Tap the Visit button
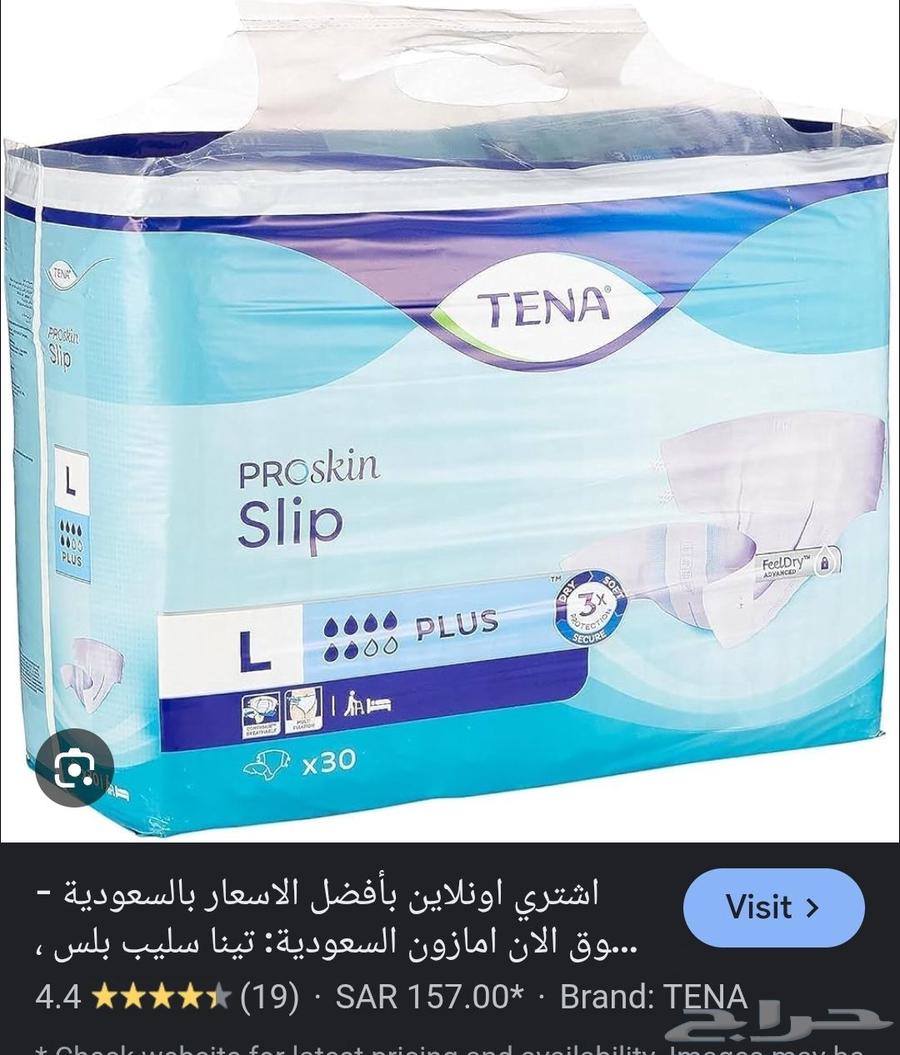900x1055 pixels. (773, 907)
